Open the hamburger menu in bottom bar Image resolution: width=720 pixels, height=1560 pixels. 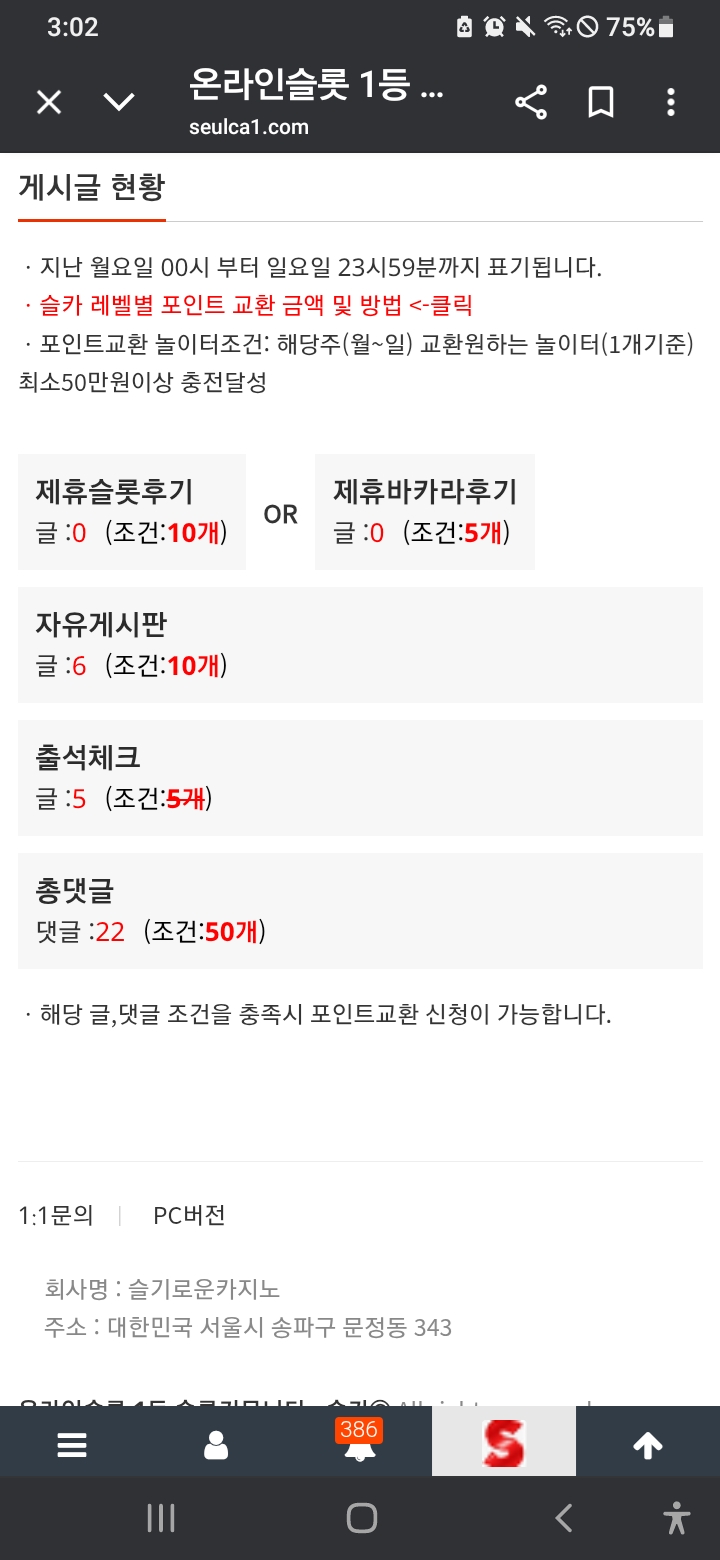[72, 1445]
